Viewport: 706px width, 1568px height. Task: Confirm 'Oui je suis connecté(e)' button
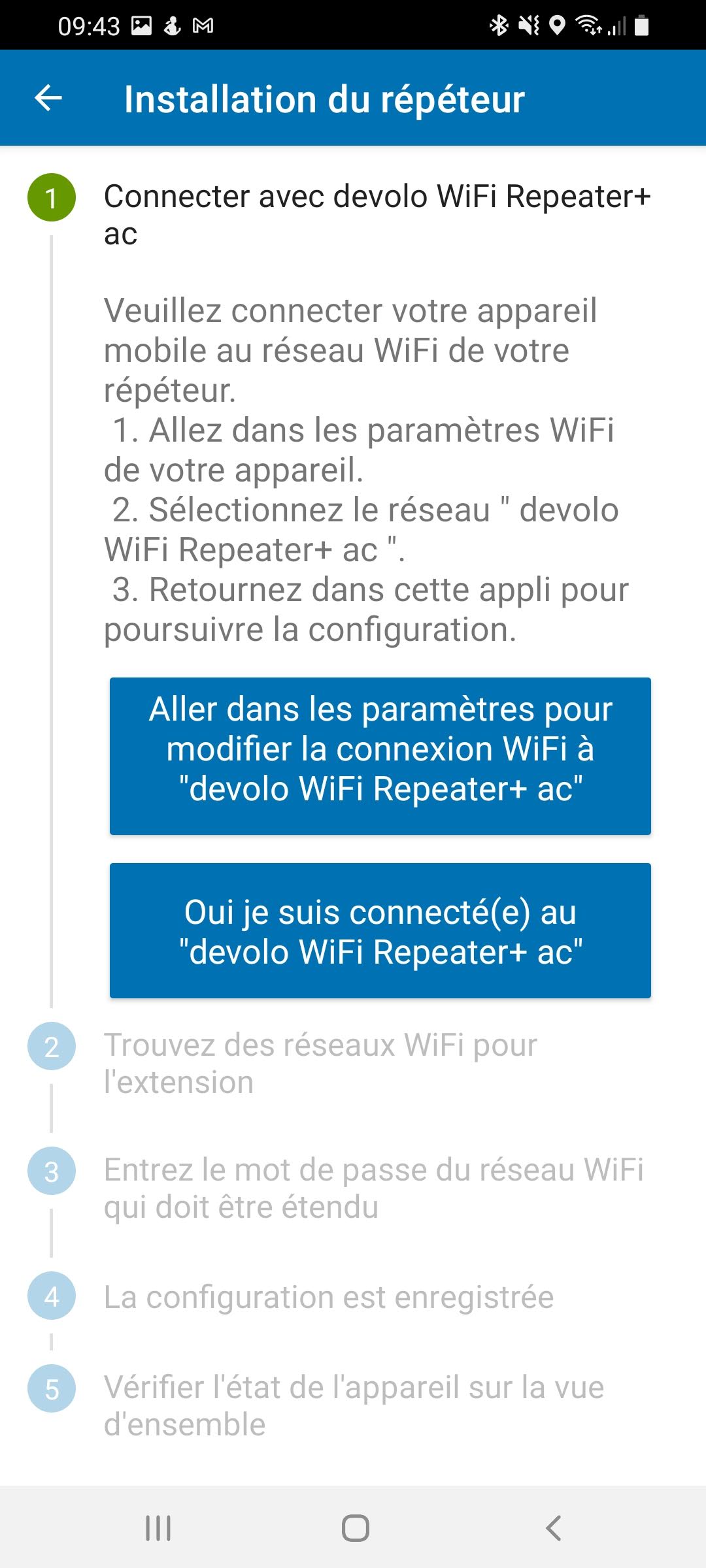click(380, 930)
